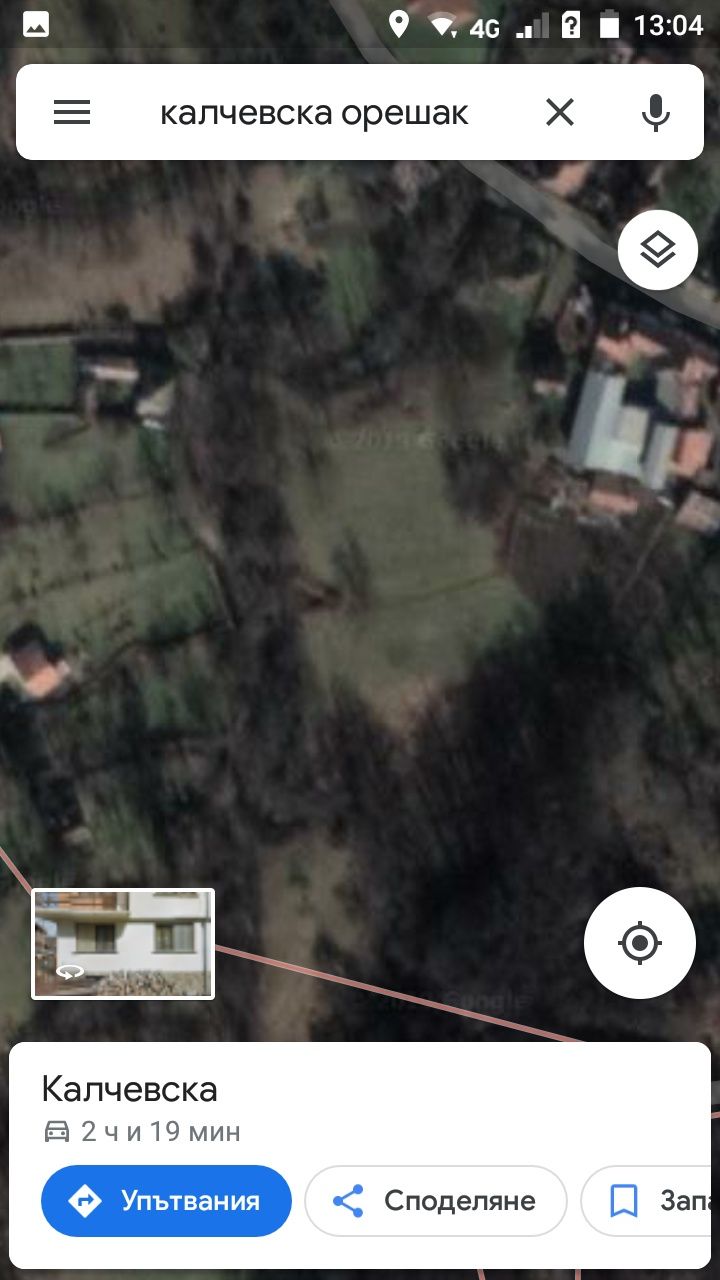Share the place via Споделяне
This screenshot has width=720, height=1280.
(x=435, y=1201)
